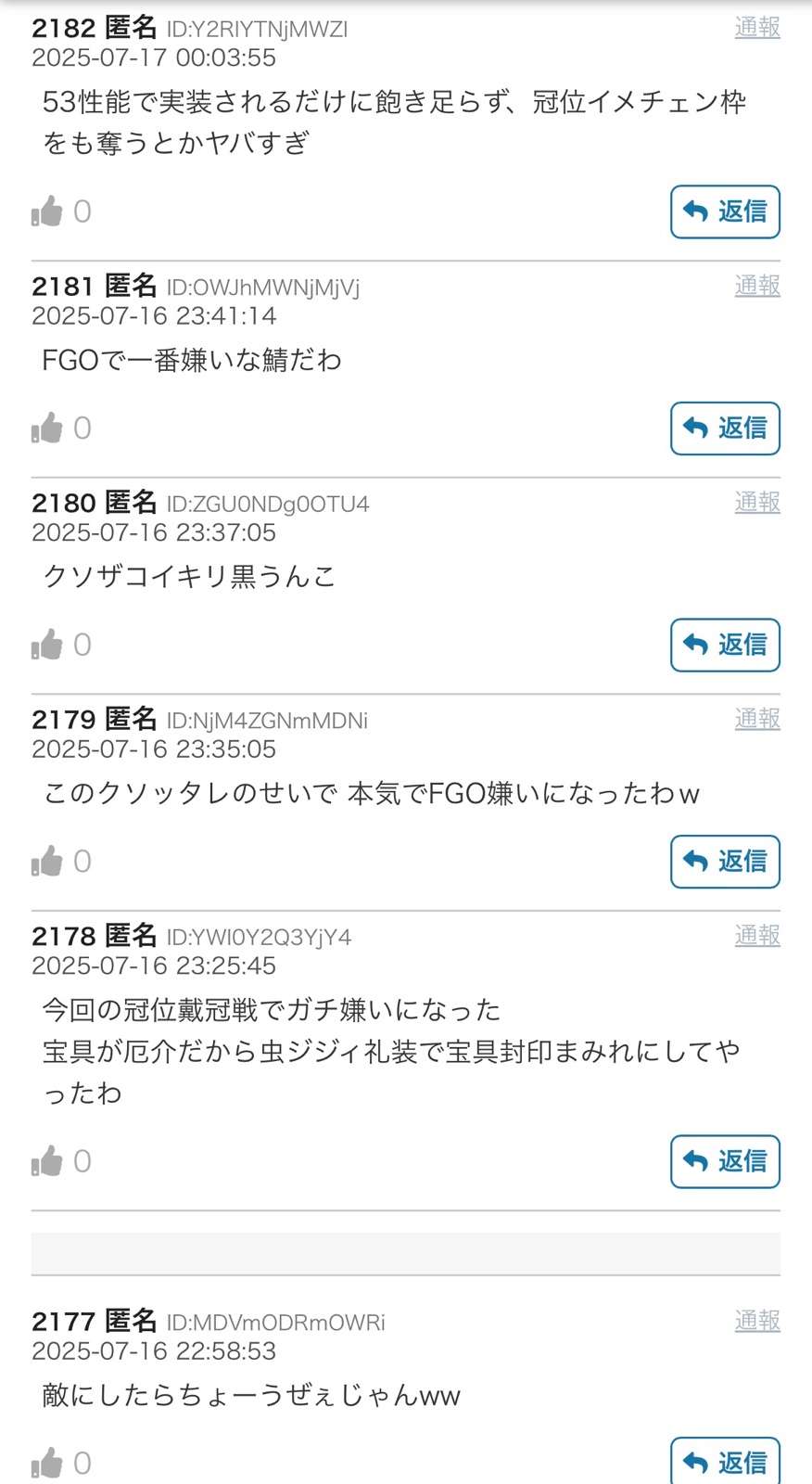Image resolution: width=812 pixels, height=1484 pixels.
Task: Report comment 2177 via 通報
Action: 757,1321
